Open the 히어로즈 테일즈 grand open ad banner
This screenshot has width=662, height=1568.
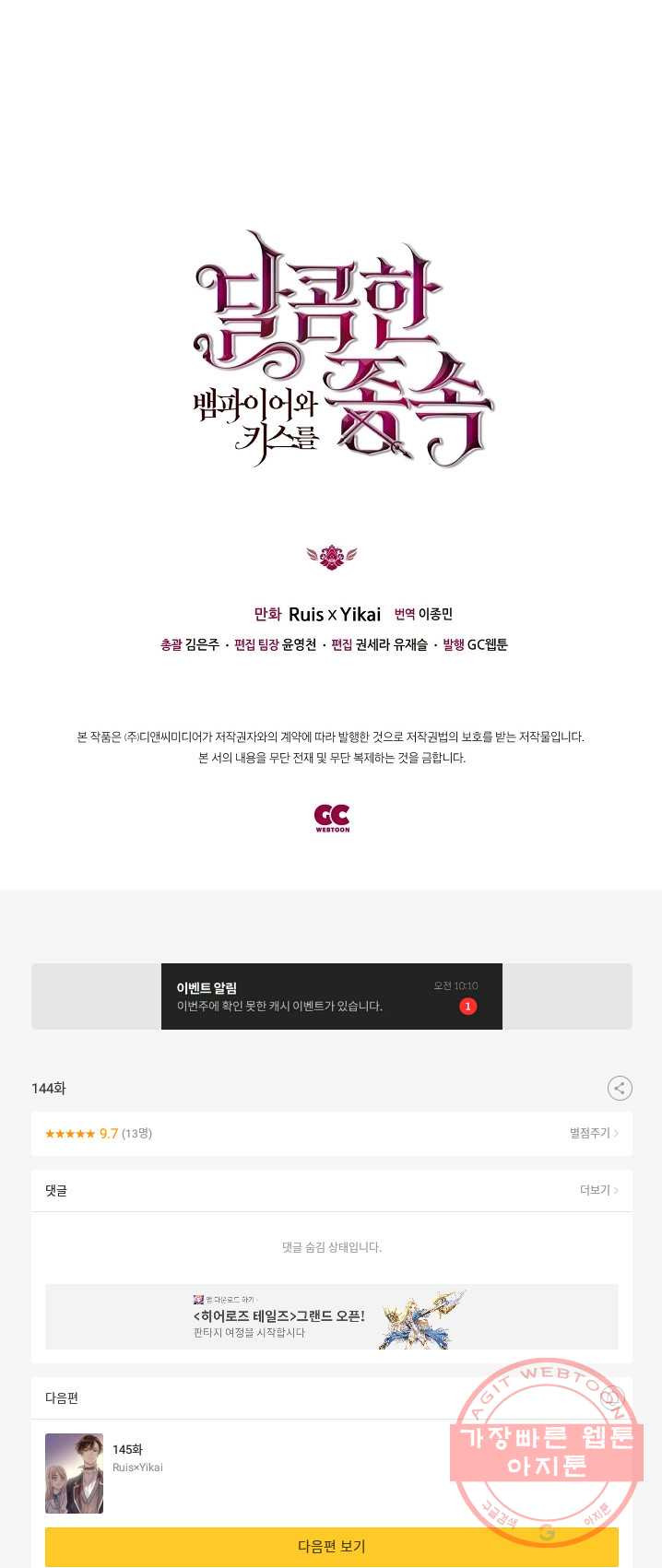pyautogui.click(x=331, y=1316)
